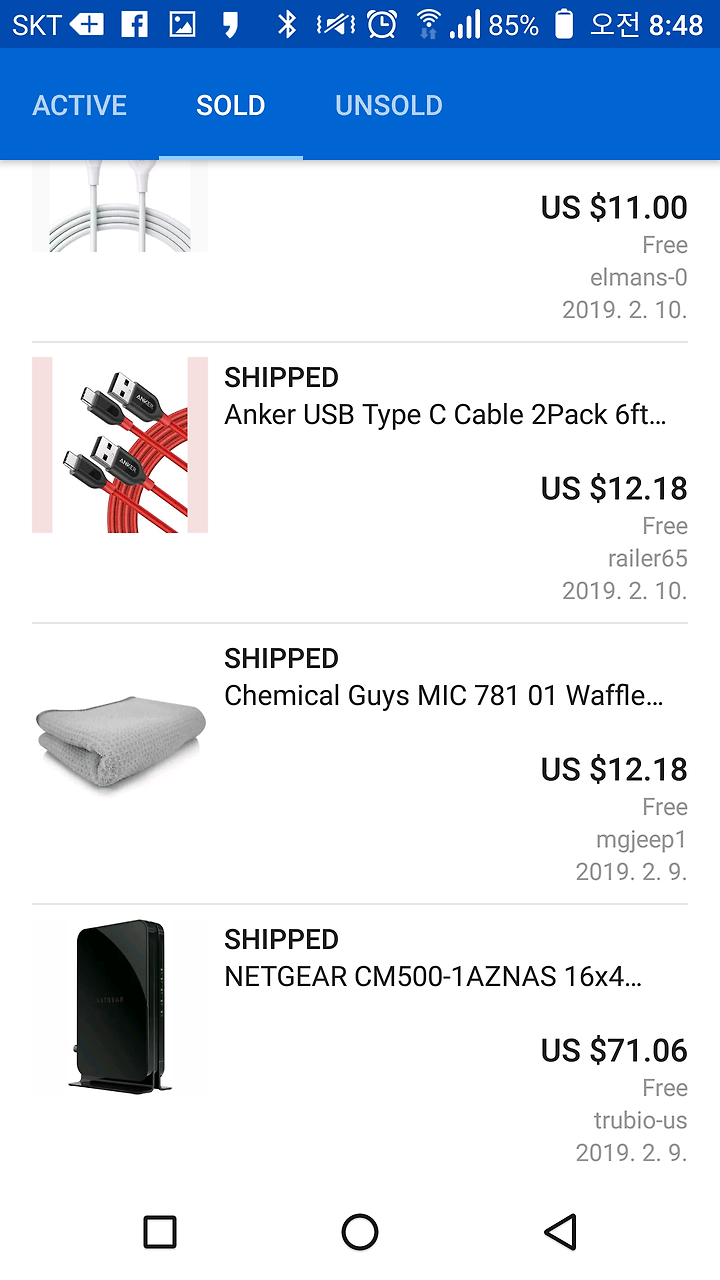The image size is (720, 1280).
Task: Select the SOLD tab
Action: (231, 105)
